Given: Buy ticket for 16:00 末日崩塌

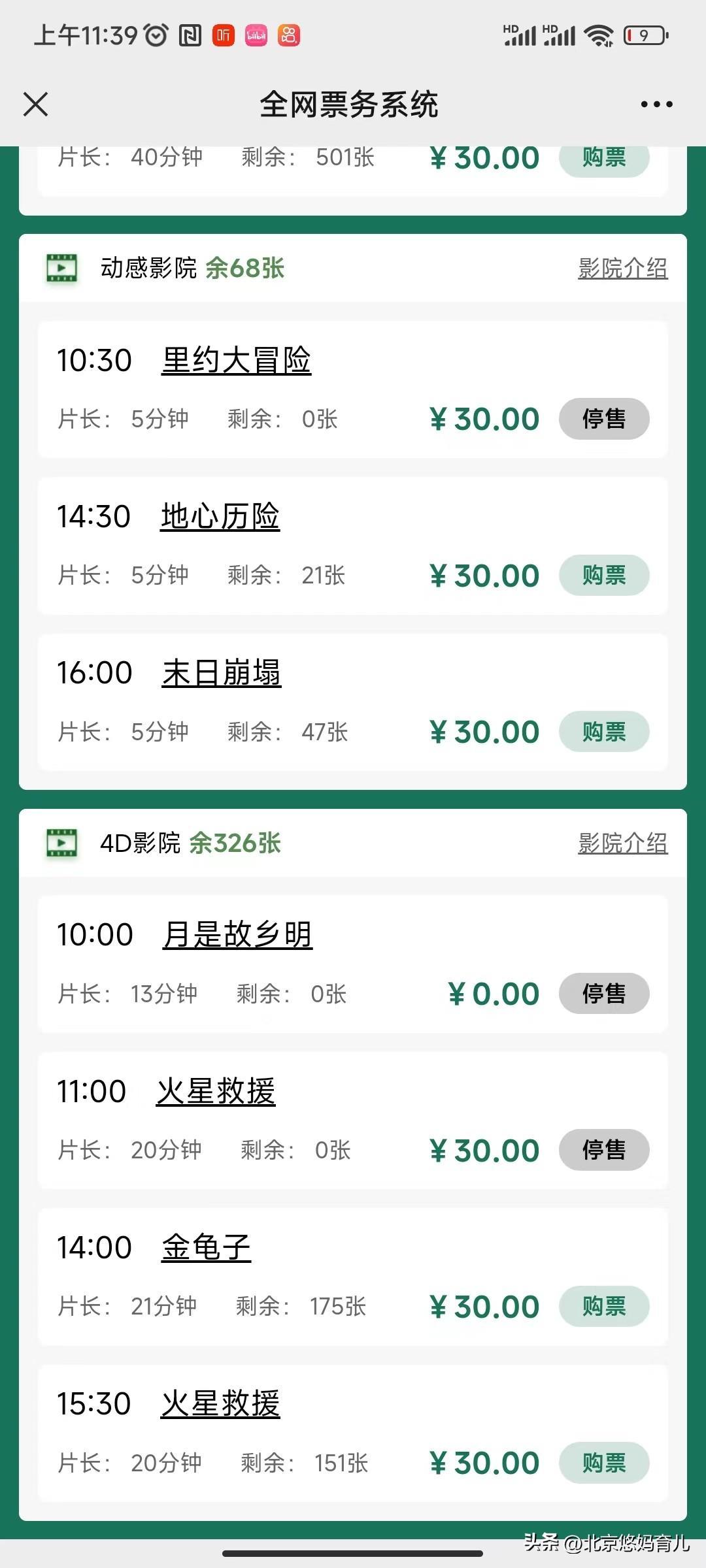Looking at the screenshot, I should [x=603, y=731].
